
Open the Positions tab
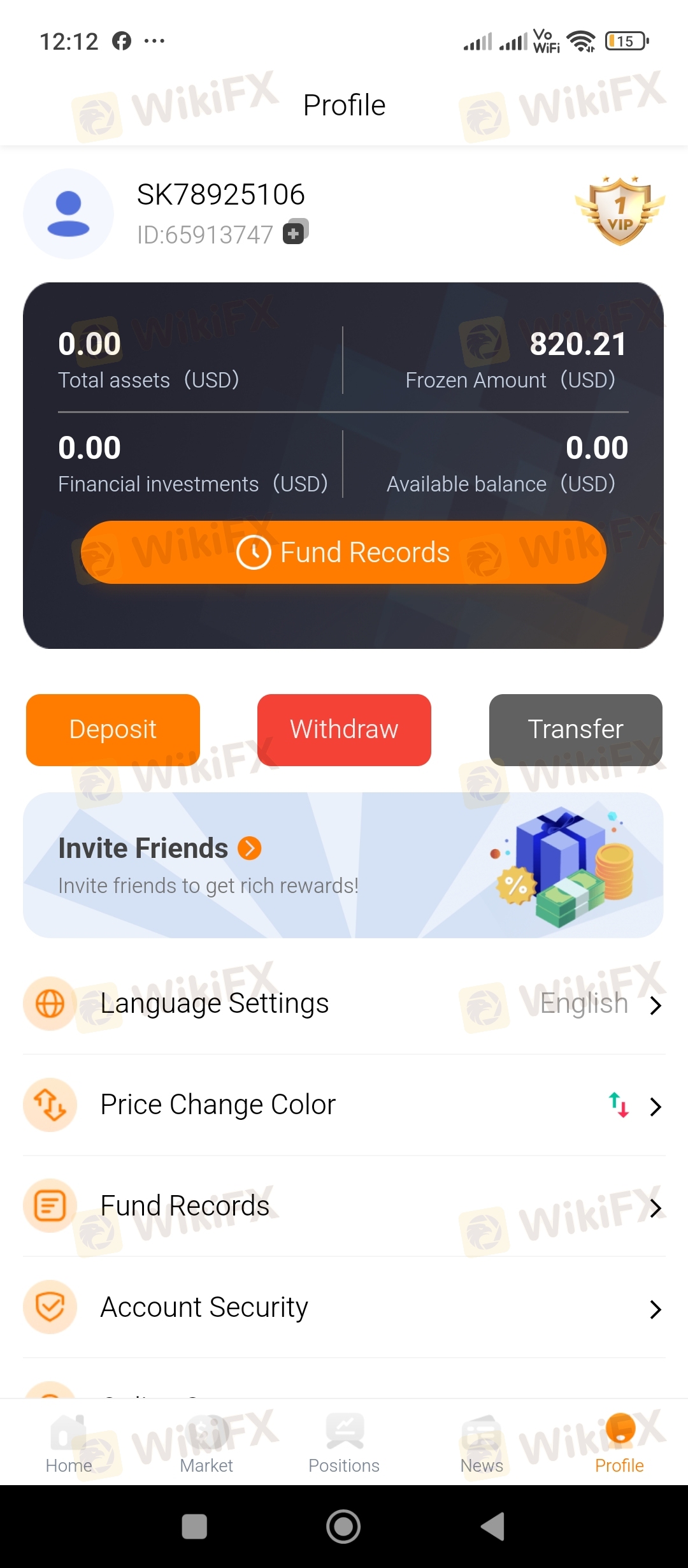click(344, 1444)
